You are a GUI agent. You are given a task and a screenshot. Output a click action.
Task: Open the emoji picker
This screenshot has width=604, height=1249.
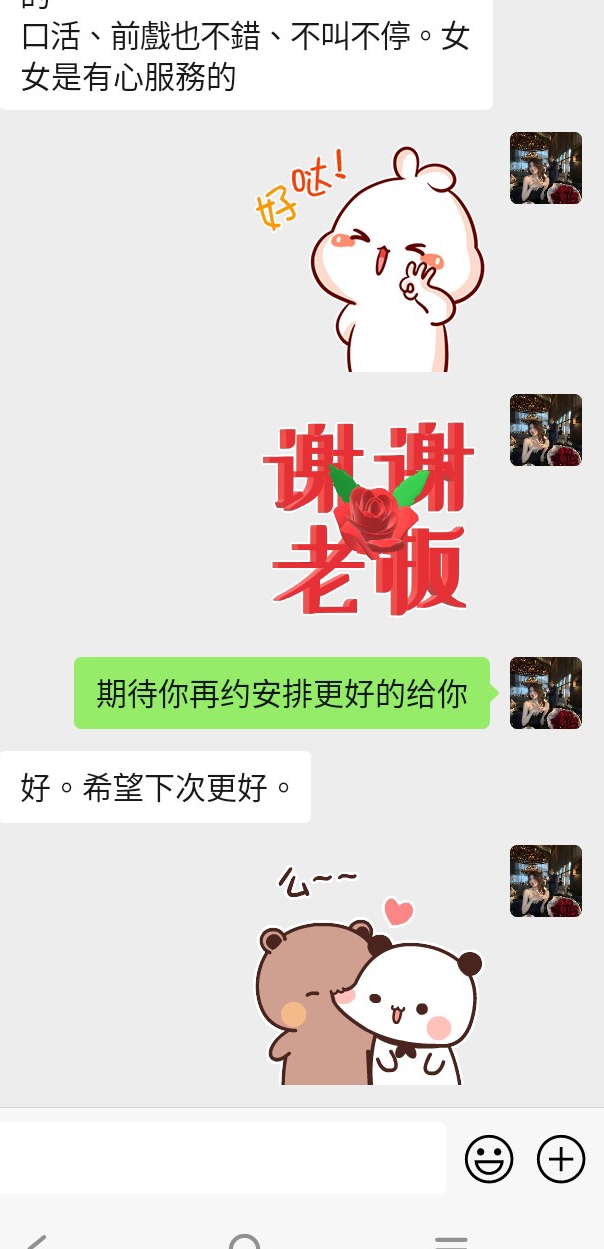coord(489,1159)
